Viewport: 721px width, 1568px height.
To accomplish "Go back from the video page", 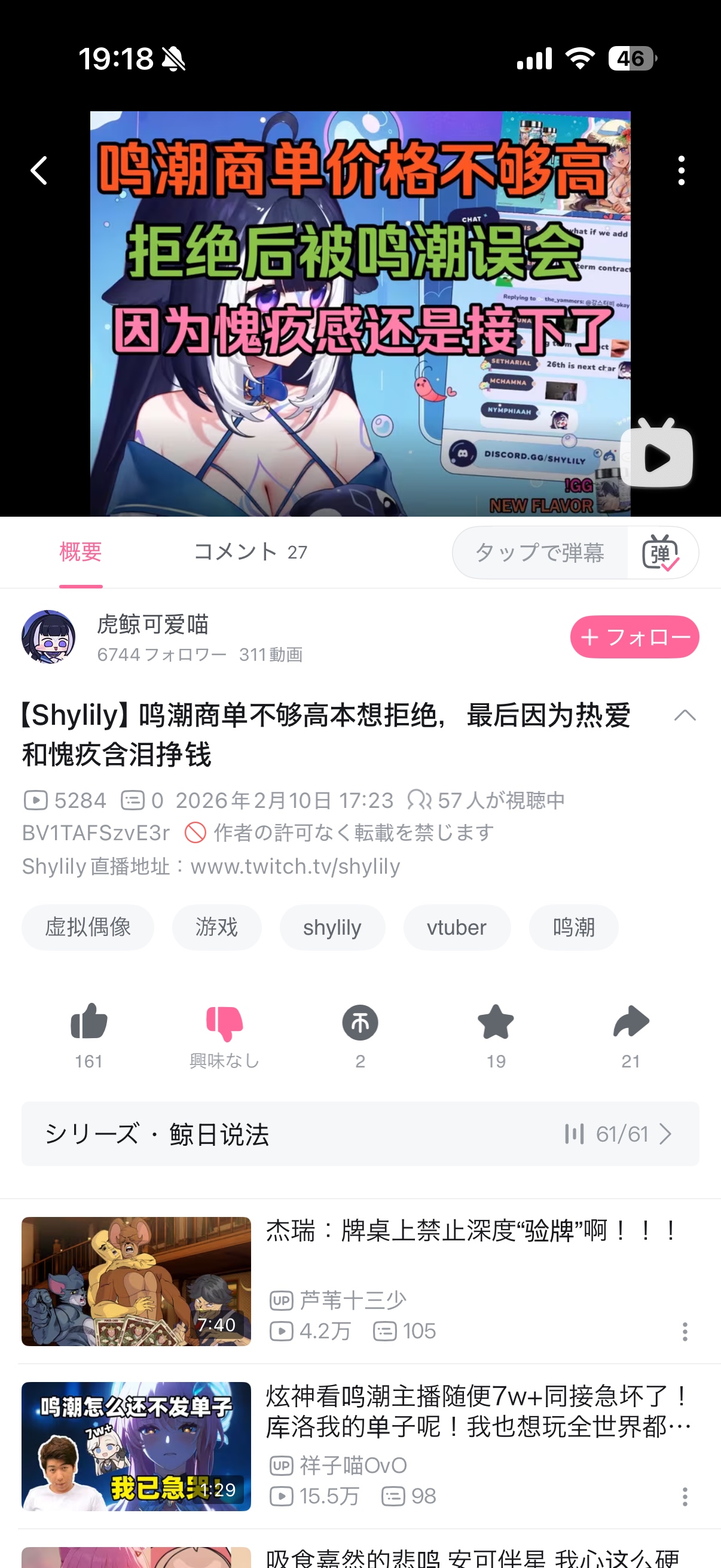I will [39, 170].
